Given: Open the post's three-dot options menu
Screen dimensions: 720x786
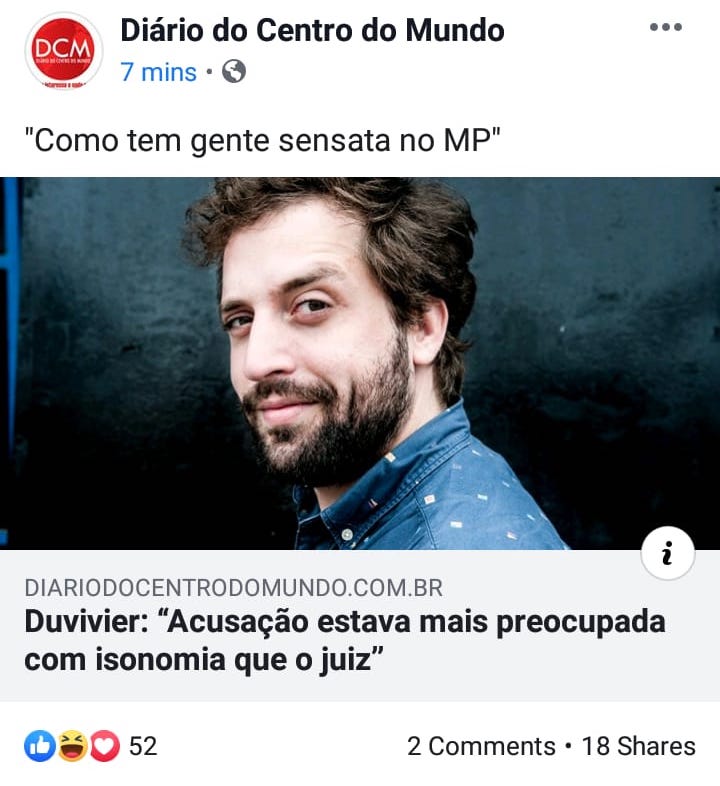Looking at the screenshot, I should pyautogui.click(x=665, y=28).
